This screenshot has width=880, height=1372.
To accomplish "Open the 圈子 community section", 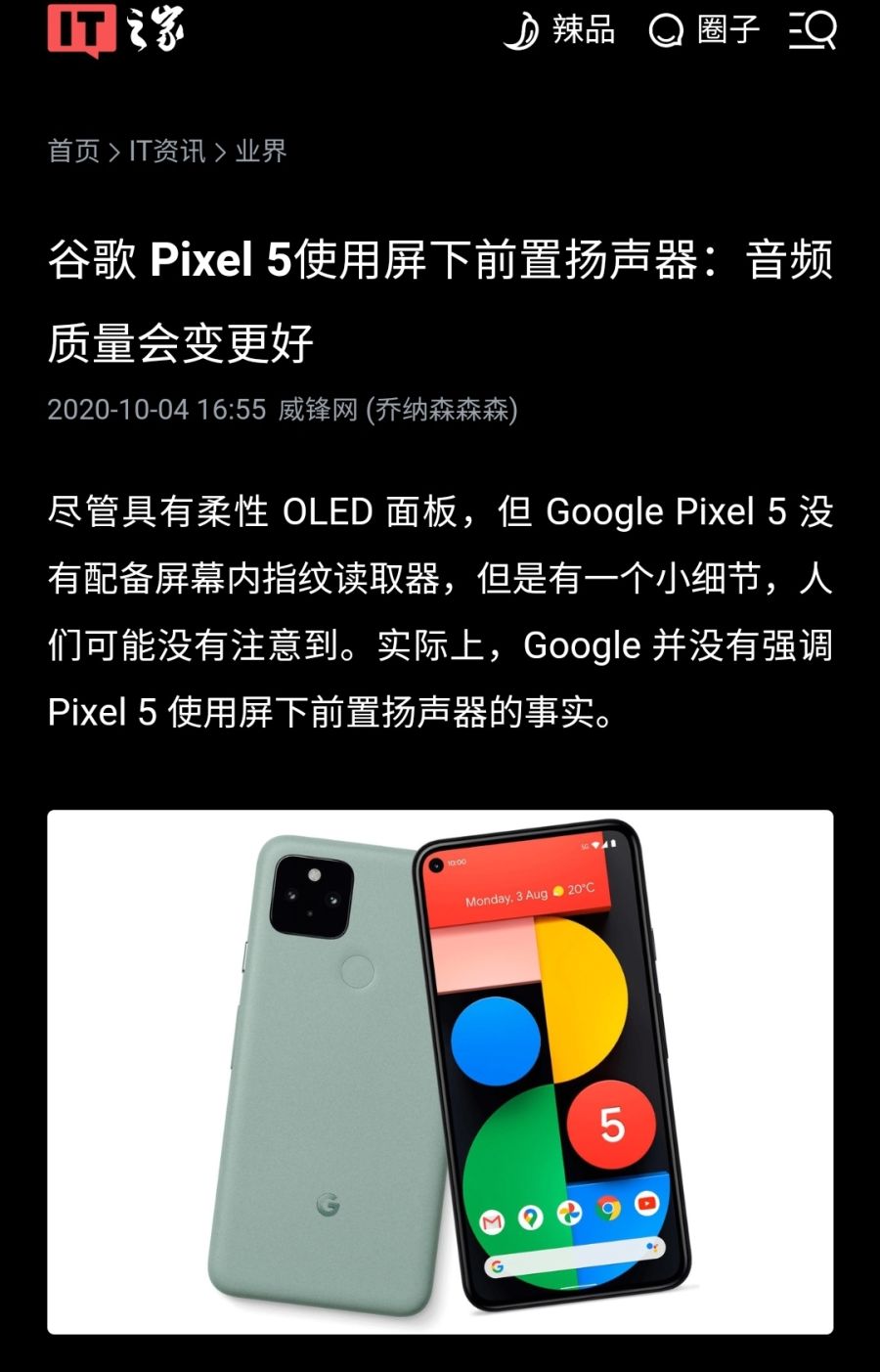I will tap(705, 30).
